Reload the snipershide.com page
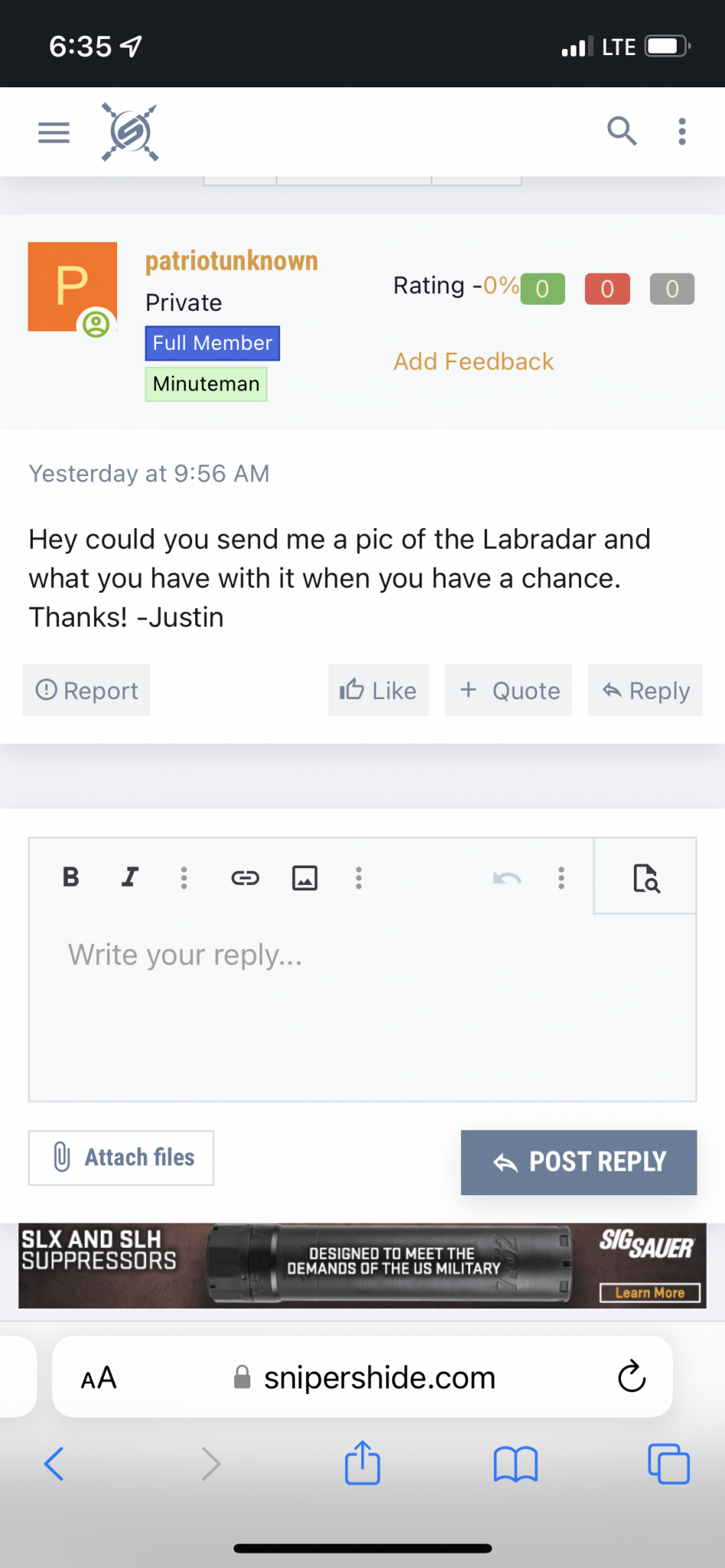Image resolution: width=725 pixels, height=1568 pixels. click(x=632, y=1377)
